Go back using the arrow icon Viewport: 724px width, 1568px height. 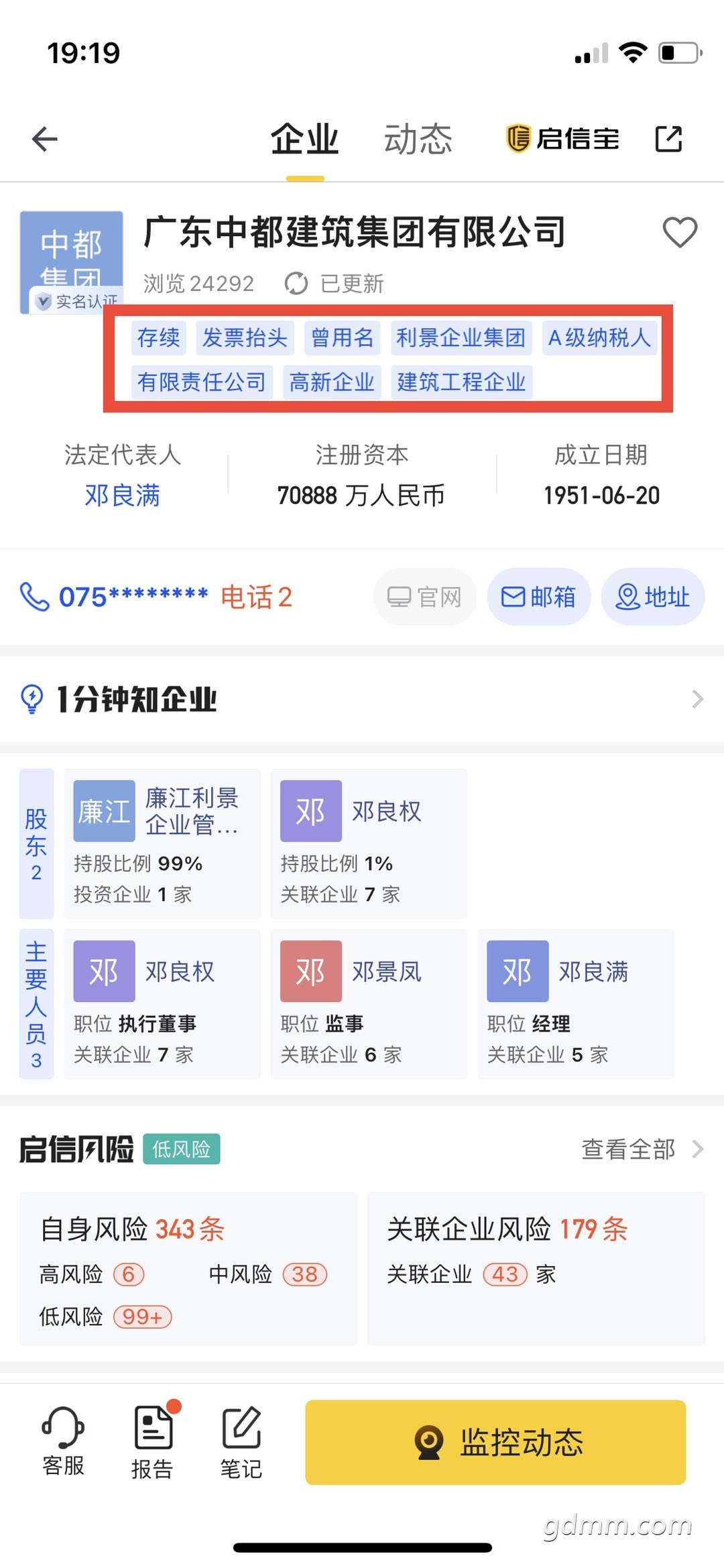coord(45,139)
